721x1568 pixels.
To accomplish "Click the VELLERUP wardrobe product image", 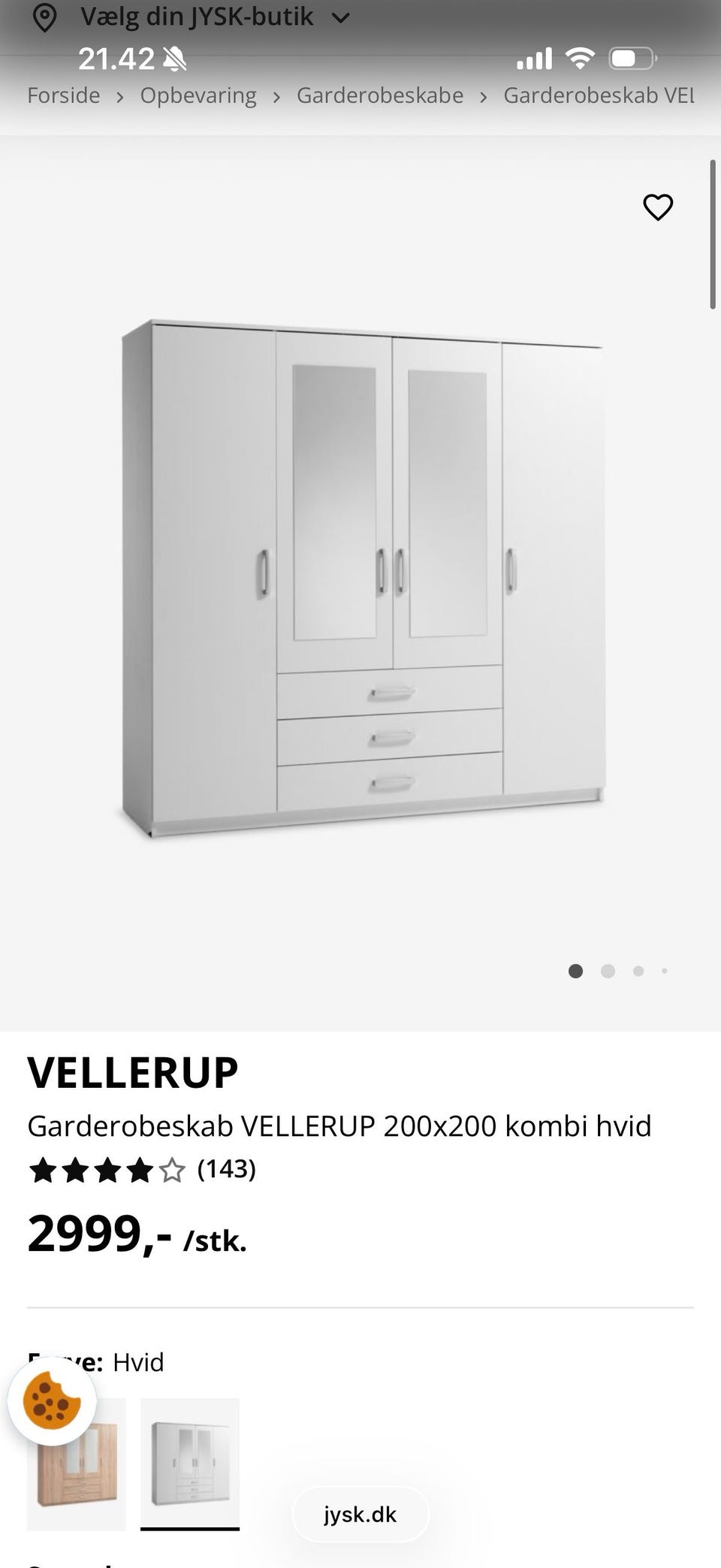I will pos(360,579).
